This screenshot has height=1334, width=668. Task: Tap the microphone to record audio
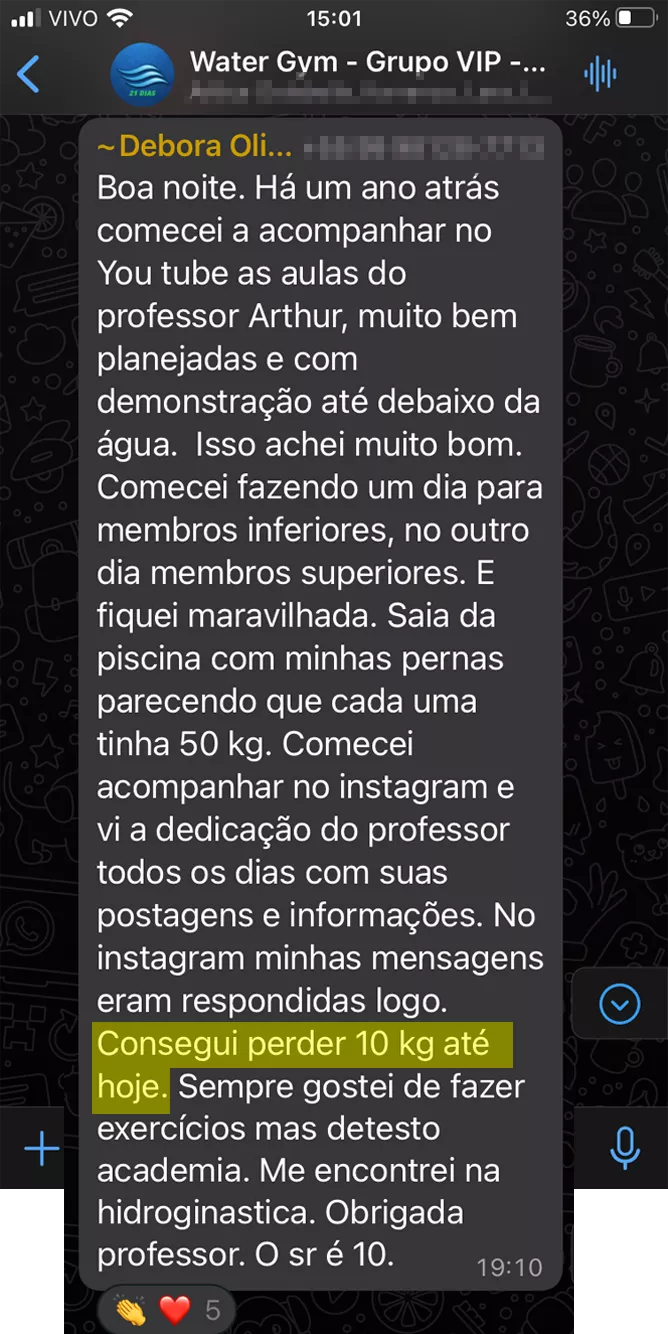coord(624,1148)
